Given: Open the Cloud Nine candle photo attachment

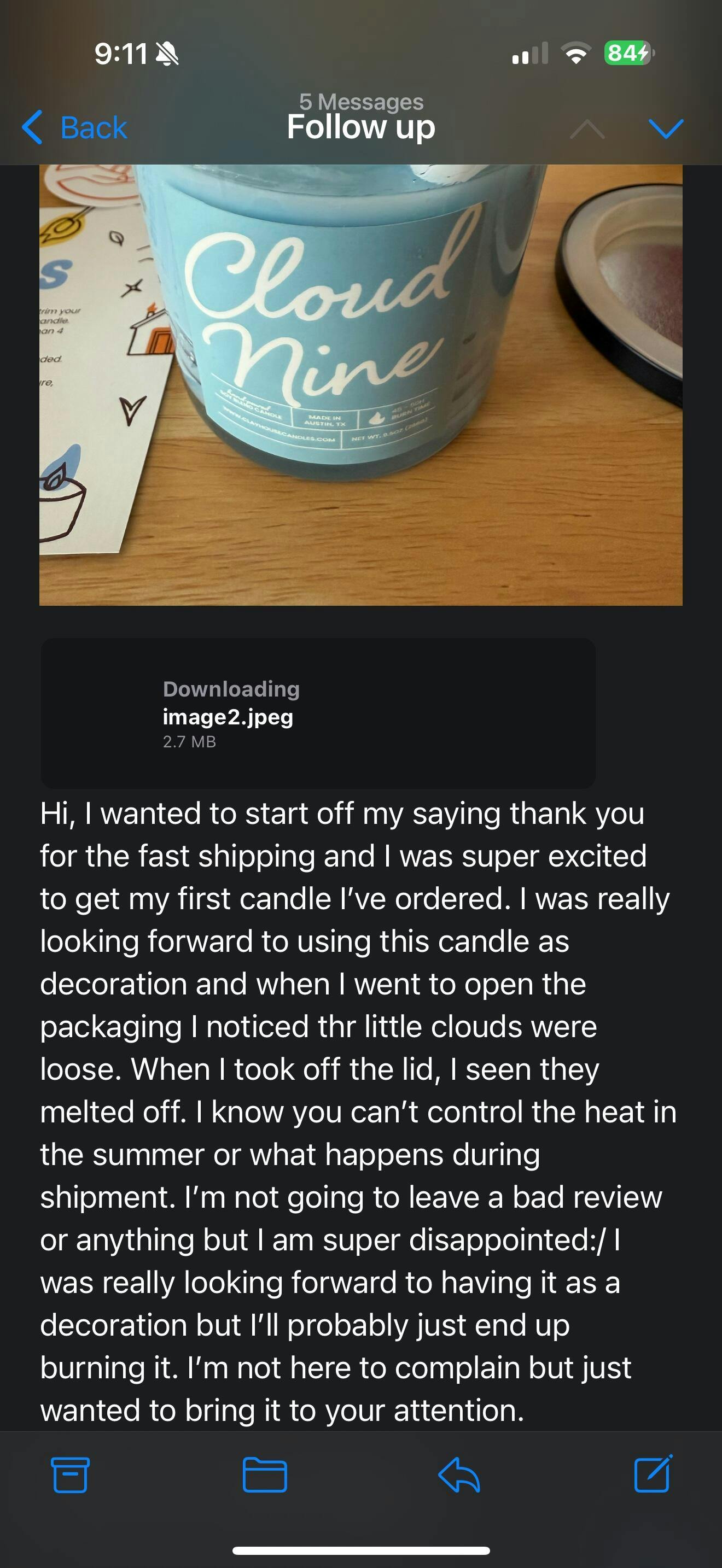Looking at the screenshot, I should pyautogui.click(x=361, y=385).
